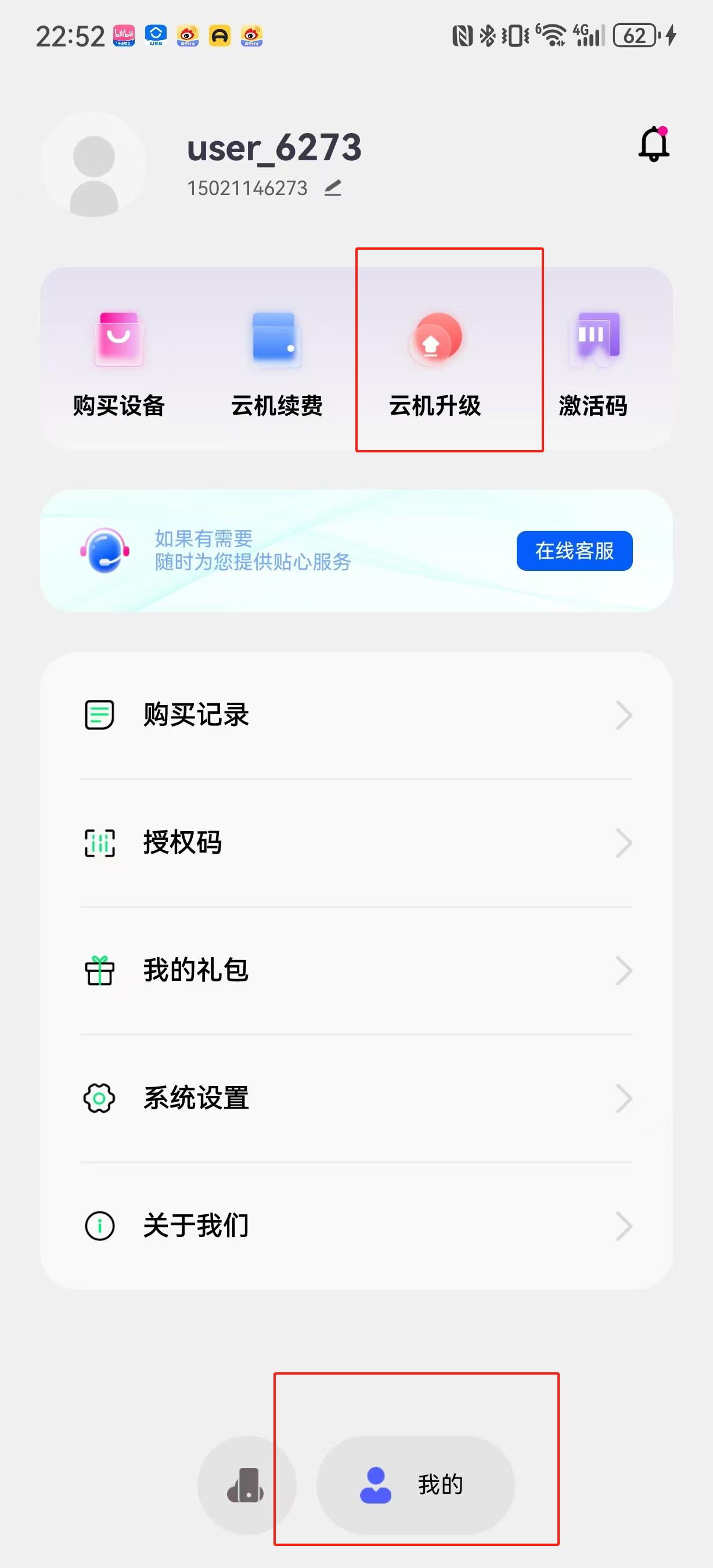Contact 在线客服 online support

[x=574, y=551]
